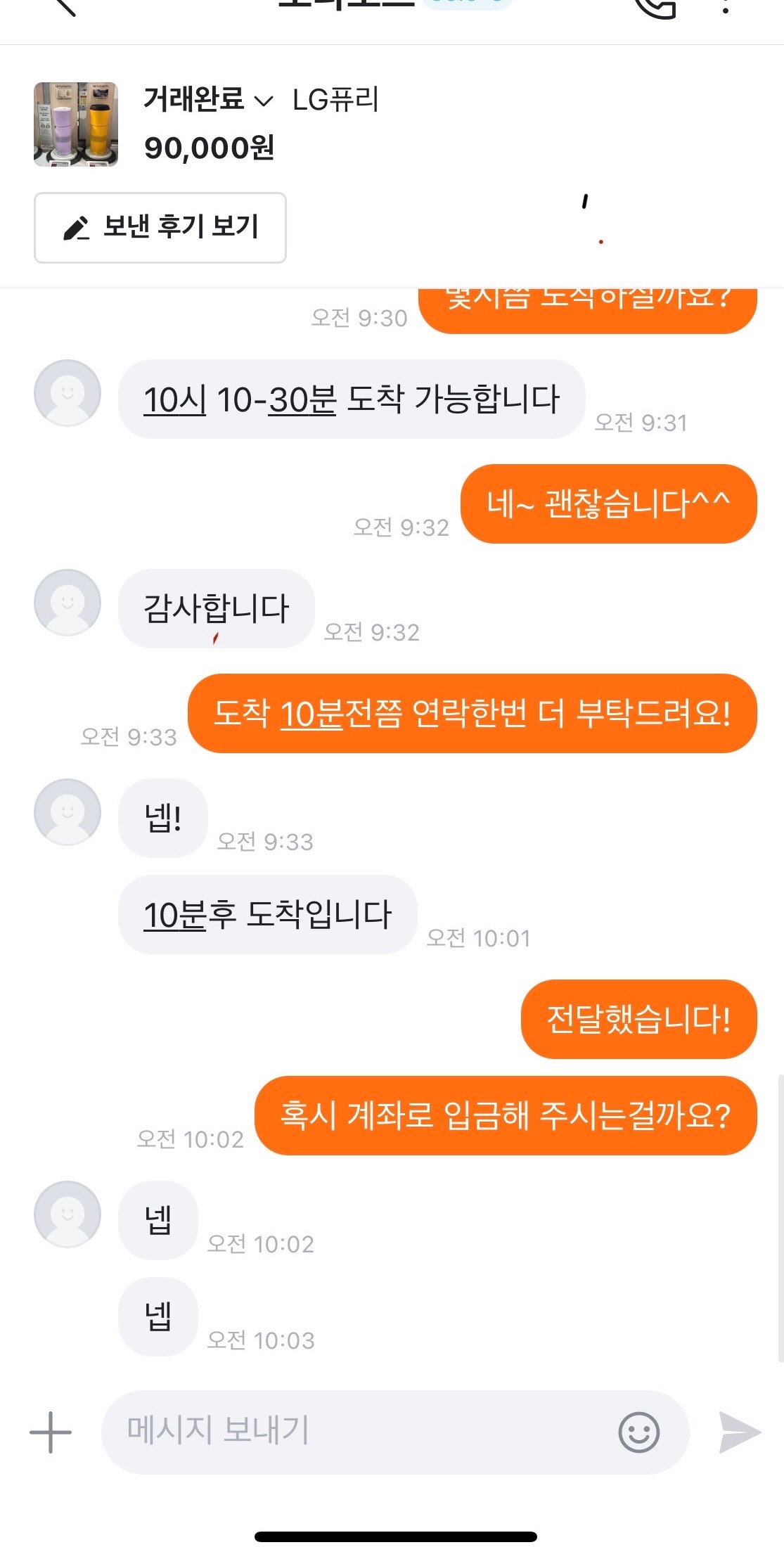Focus the 메시지 보내기 input field

tap(359, 1432)
